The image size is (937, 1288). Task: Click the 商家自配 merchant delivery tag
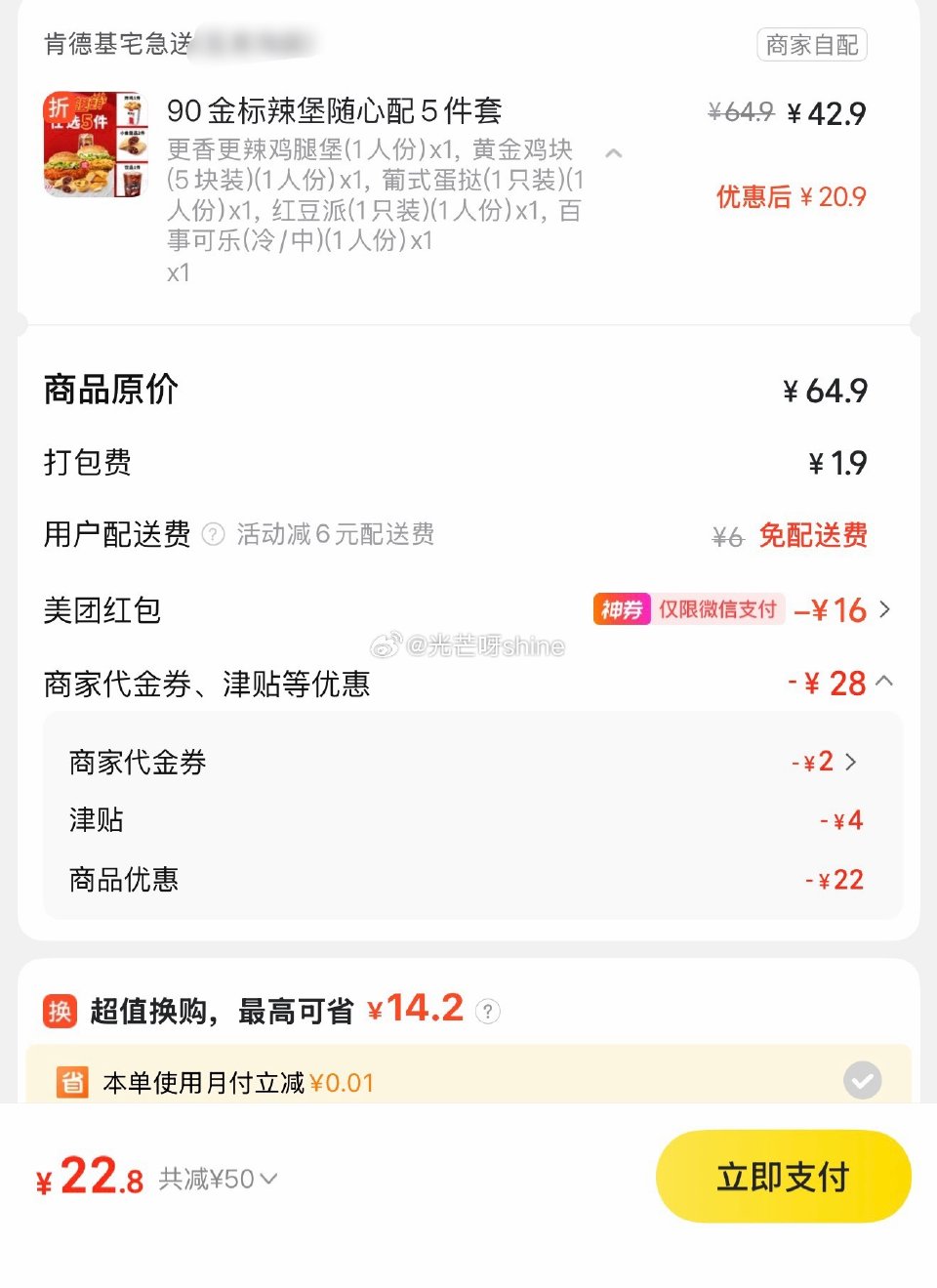pyautogui.click(x=813, y=45)
